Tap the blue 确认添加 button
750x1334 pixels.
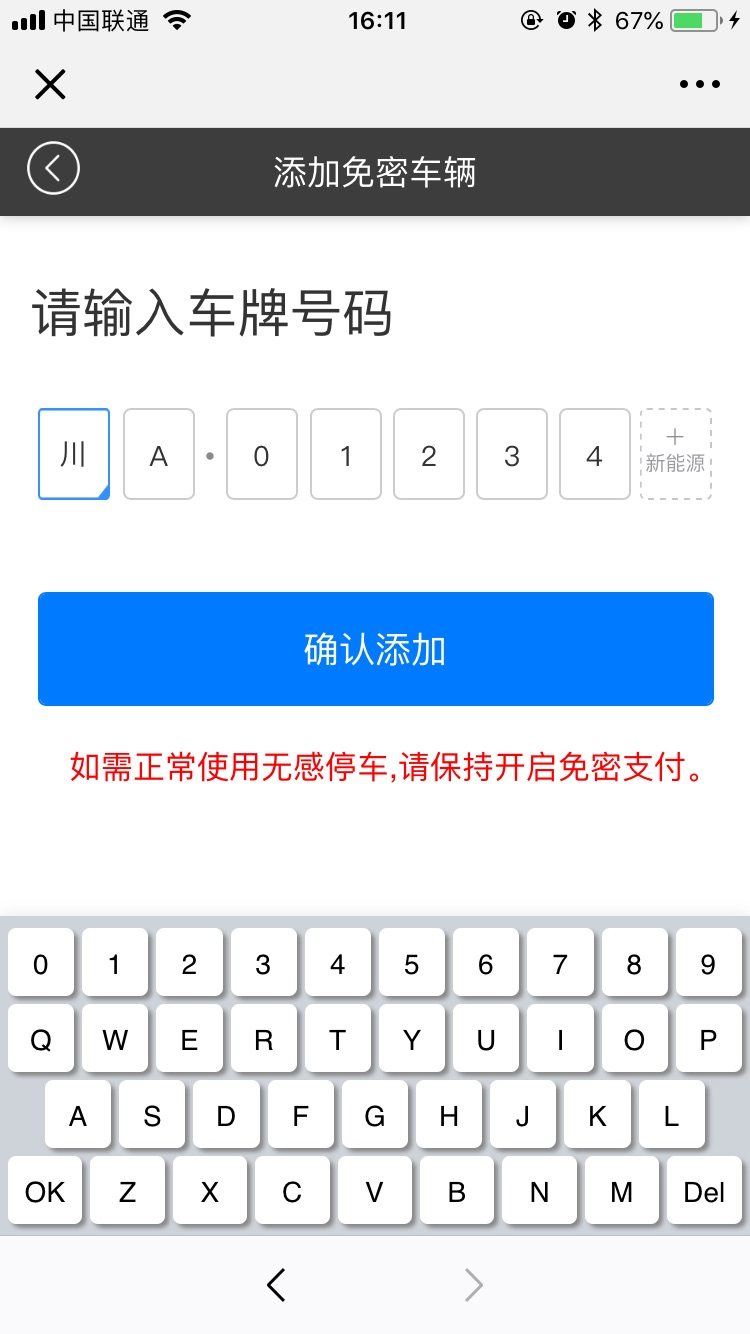(x=375, y=649)
